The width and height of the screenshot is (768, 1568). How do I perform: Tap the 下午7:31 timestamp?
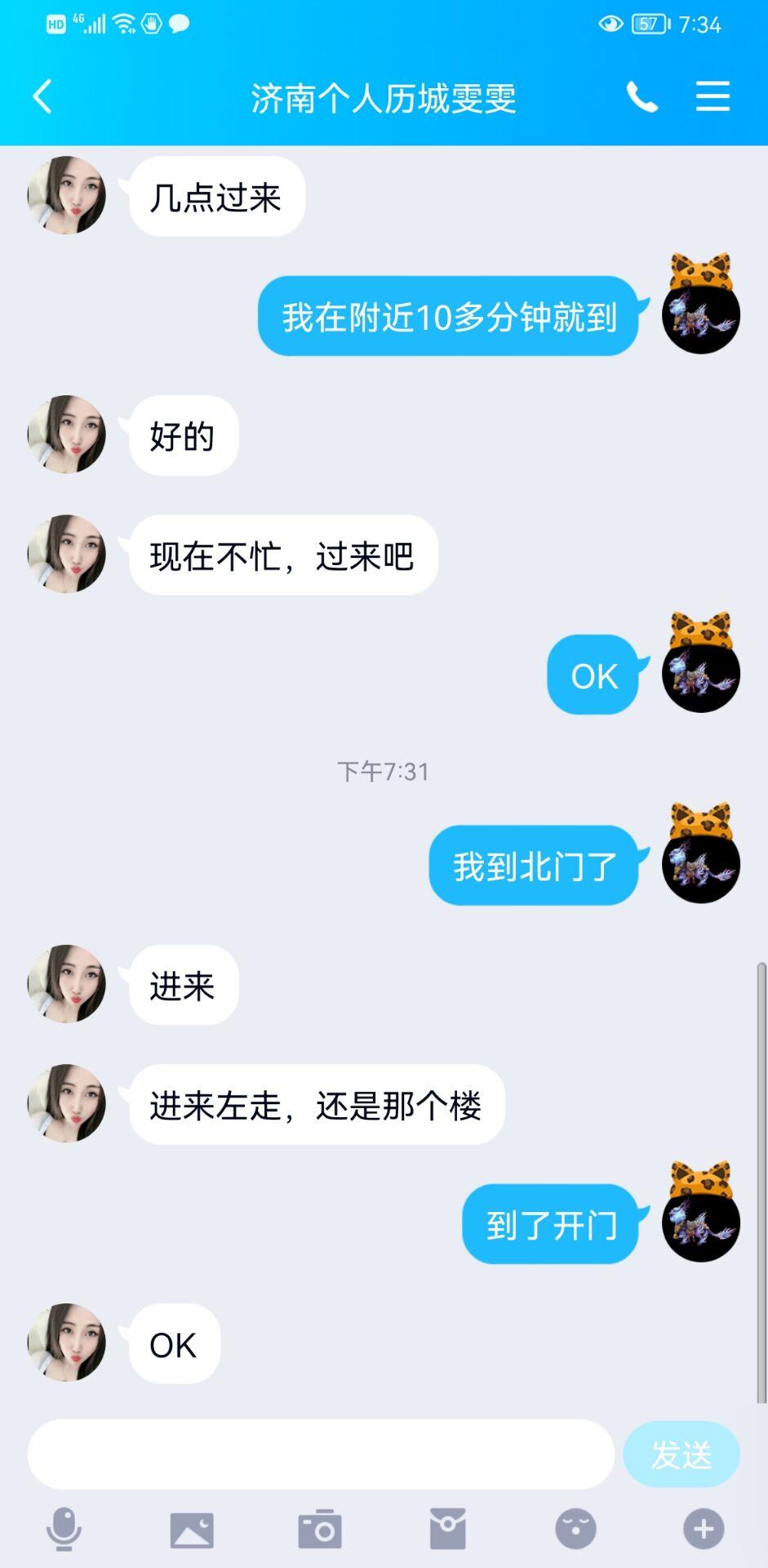(384, 770)
